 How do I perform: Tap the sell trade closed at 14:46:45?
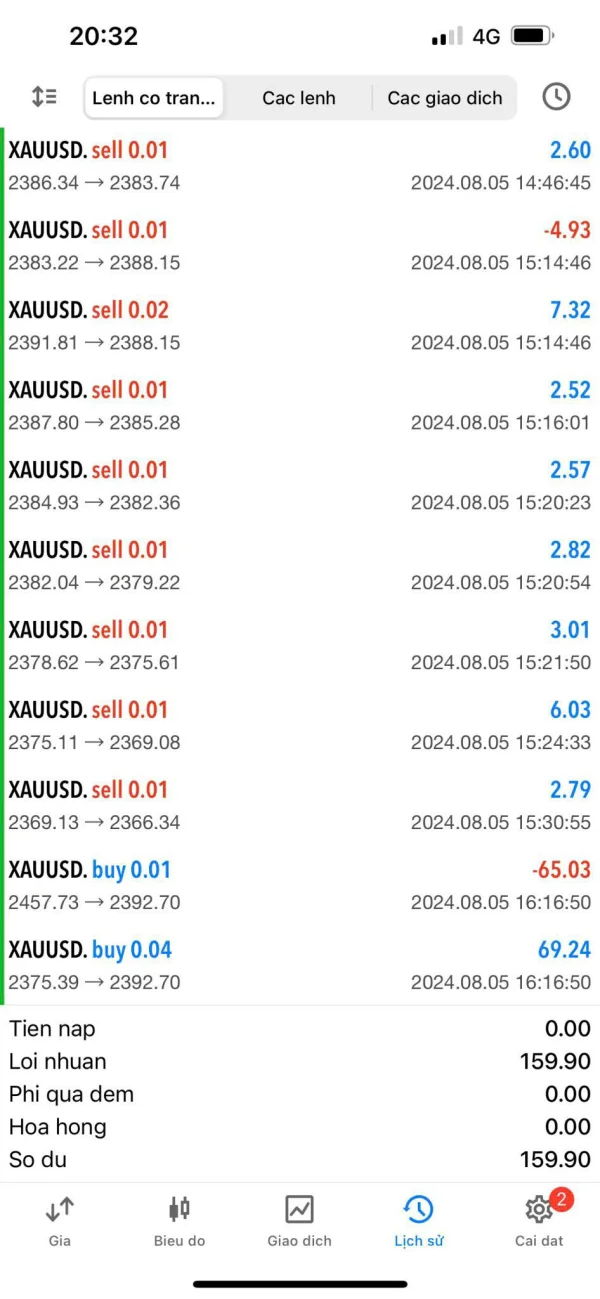click(300, 165)
